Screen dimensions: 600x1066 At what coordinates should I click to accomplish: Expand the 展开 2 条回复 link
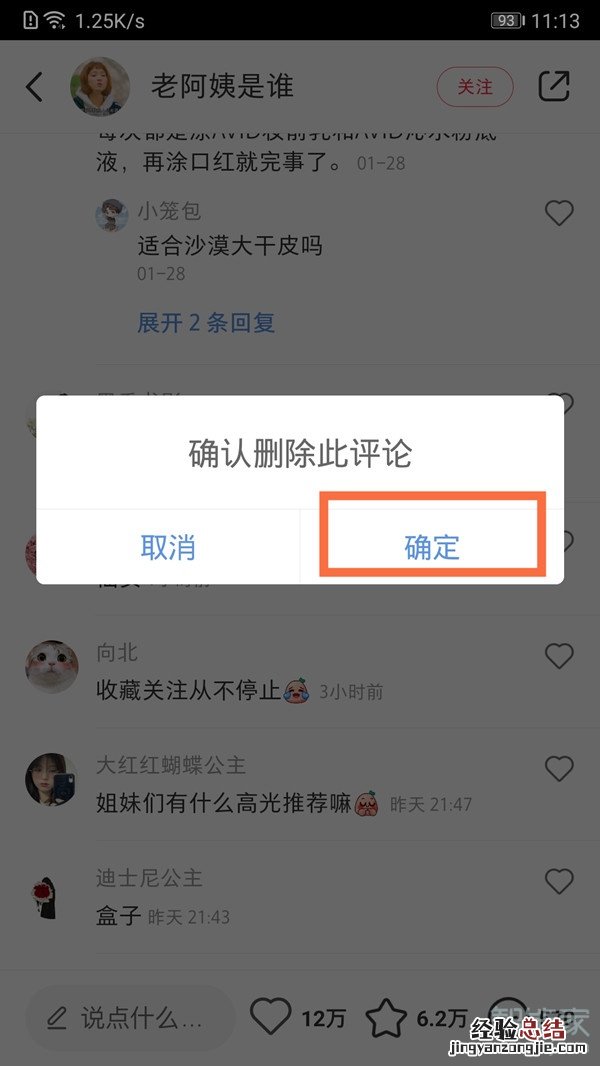tap(206, 322)
